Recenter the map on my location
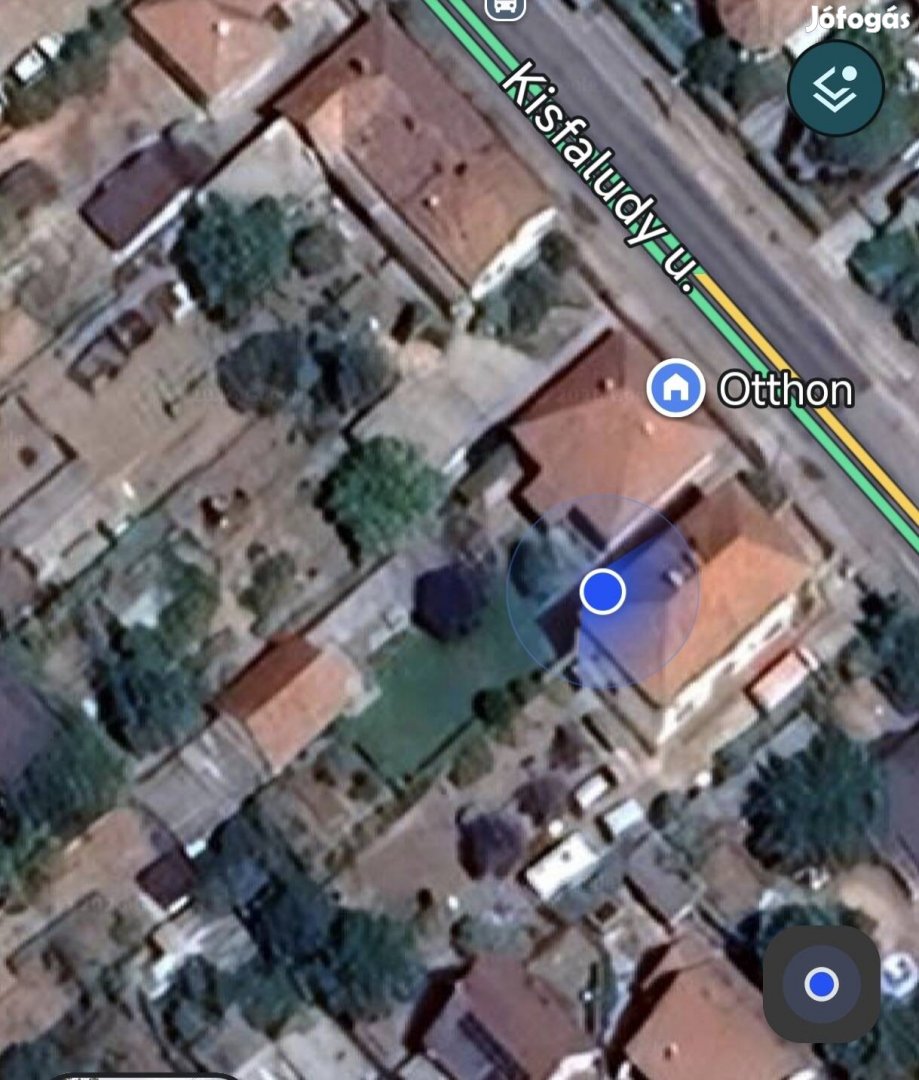The image size is (919, 1080). pyautogui.click(x=821, y=984)
